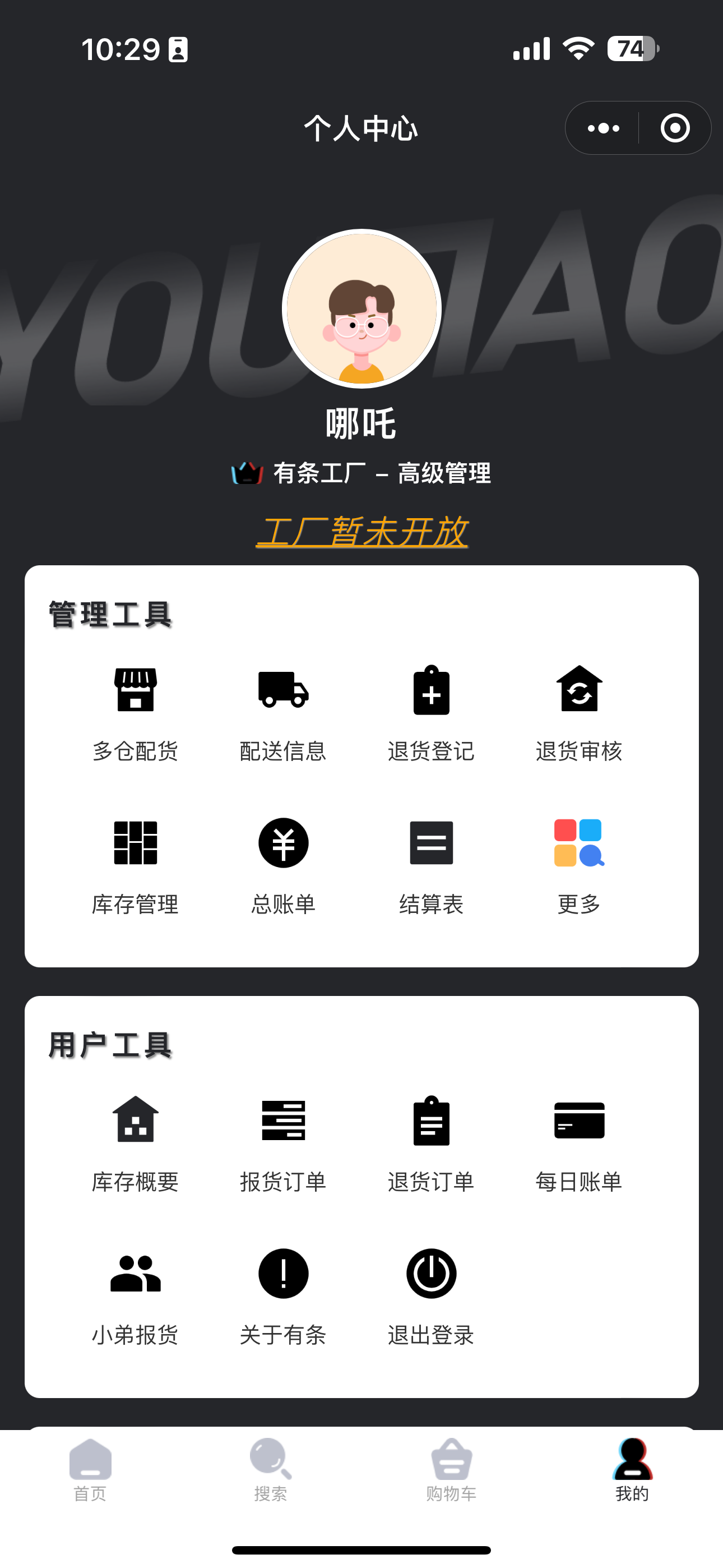Open 退货登记 return registration

431,712
